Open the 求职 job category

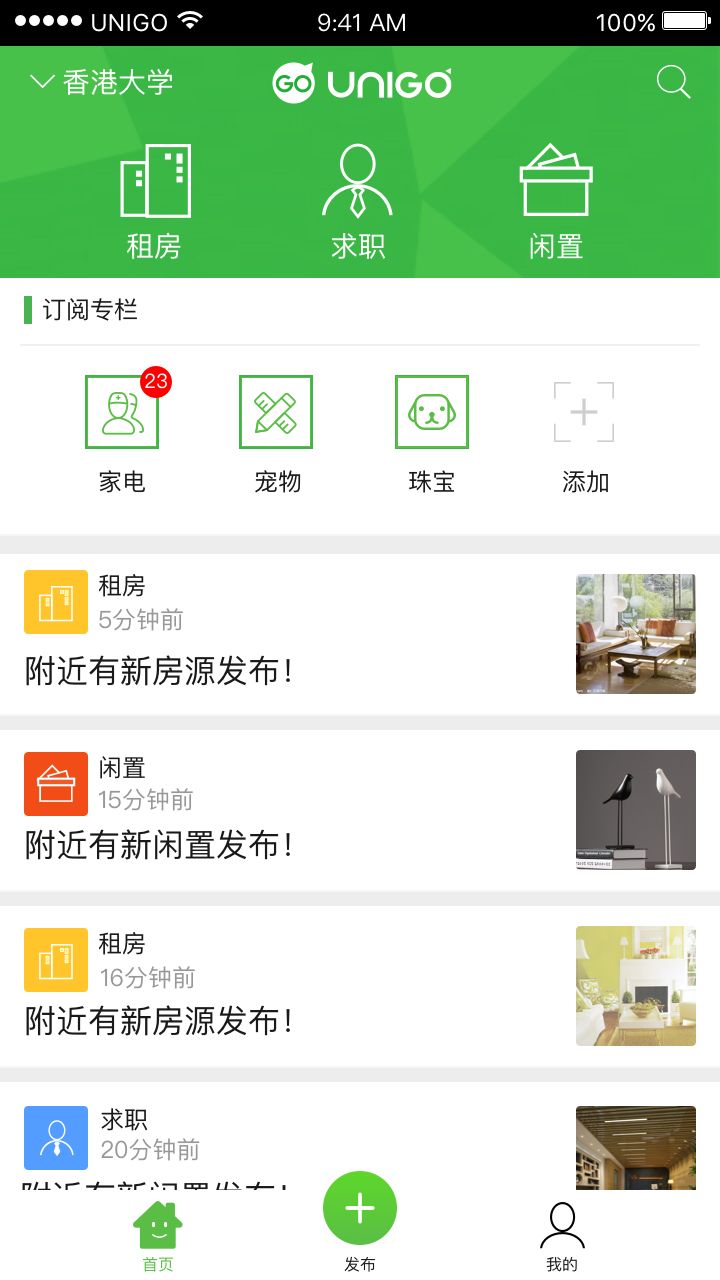click(x=358, y=202)
